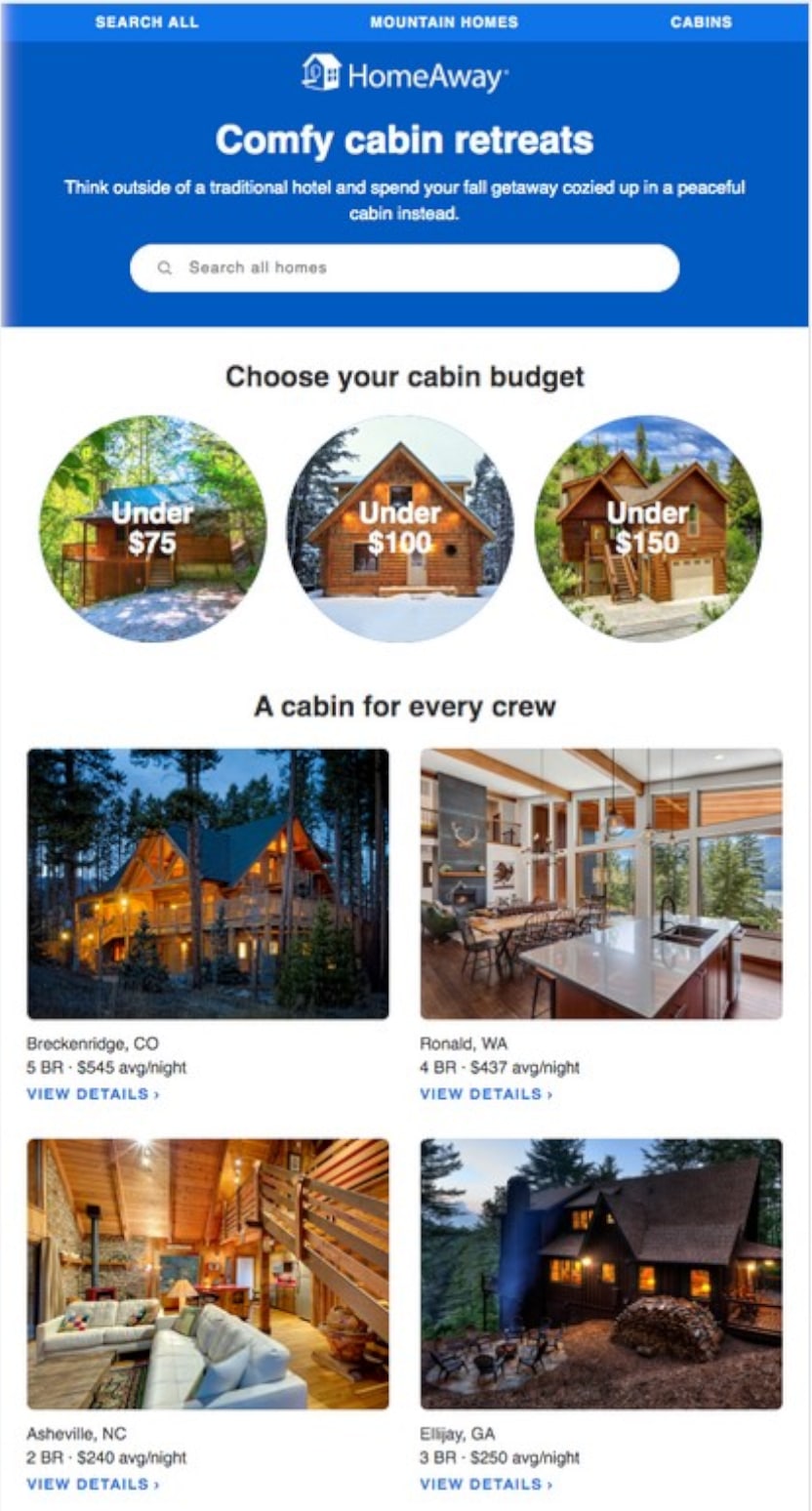
Task: View details for Ellijay, GA cabin
Action: click(486, 1484)
